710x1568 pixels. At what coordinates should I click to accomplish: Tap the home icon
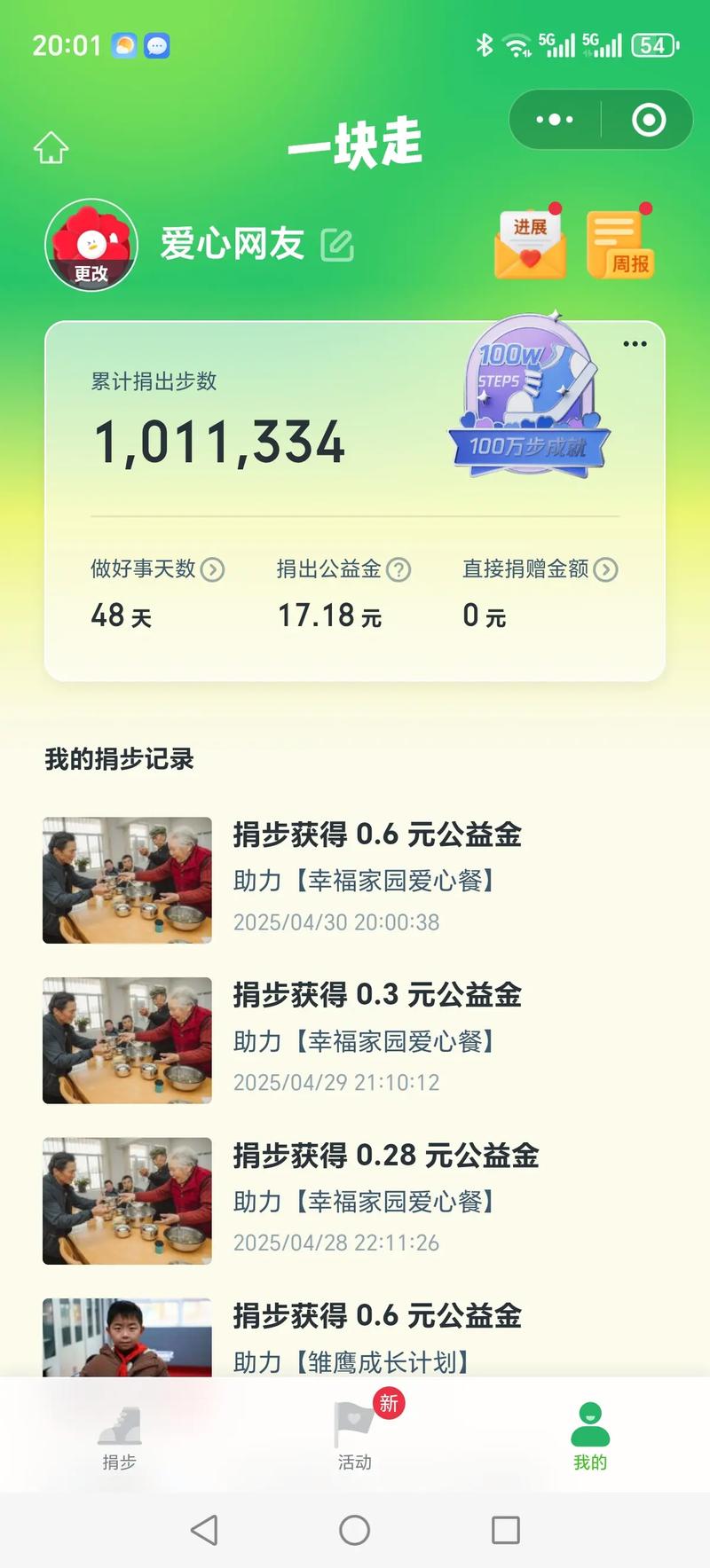(x=51, y=147)
